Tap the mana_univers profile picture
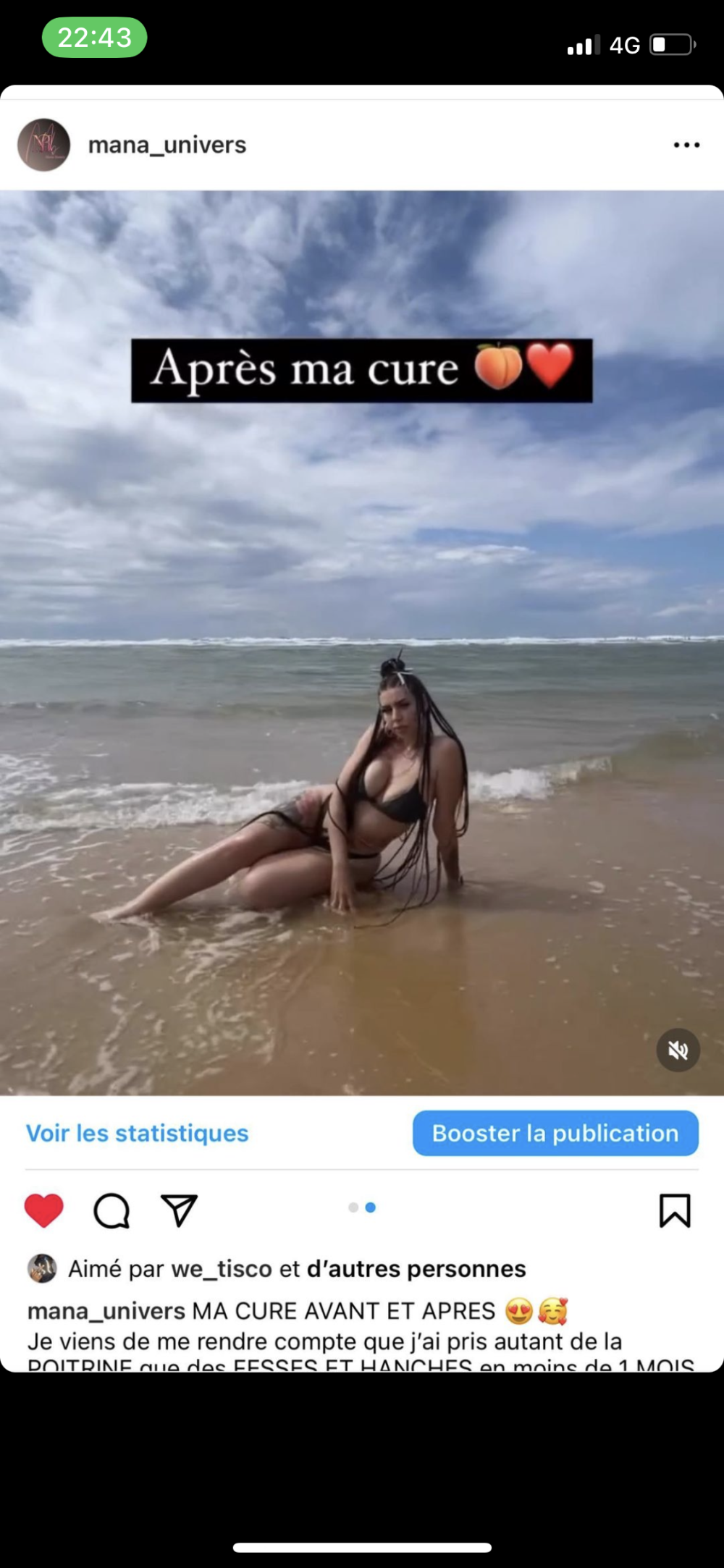 click(43, 145)
